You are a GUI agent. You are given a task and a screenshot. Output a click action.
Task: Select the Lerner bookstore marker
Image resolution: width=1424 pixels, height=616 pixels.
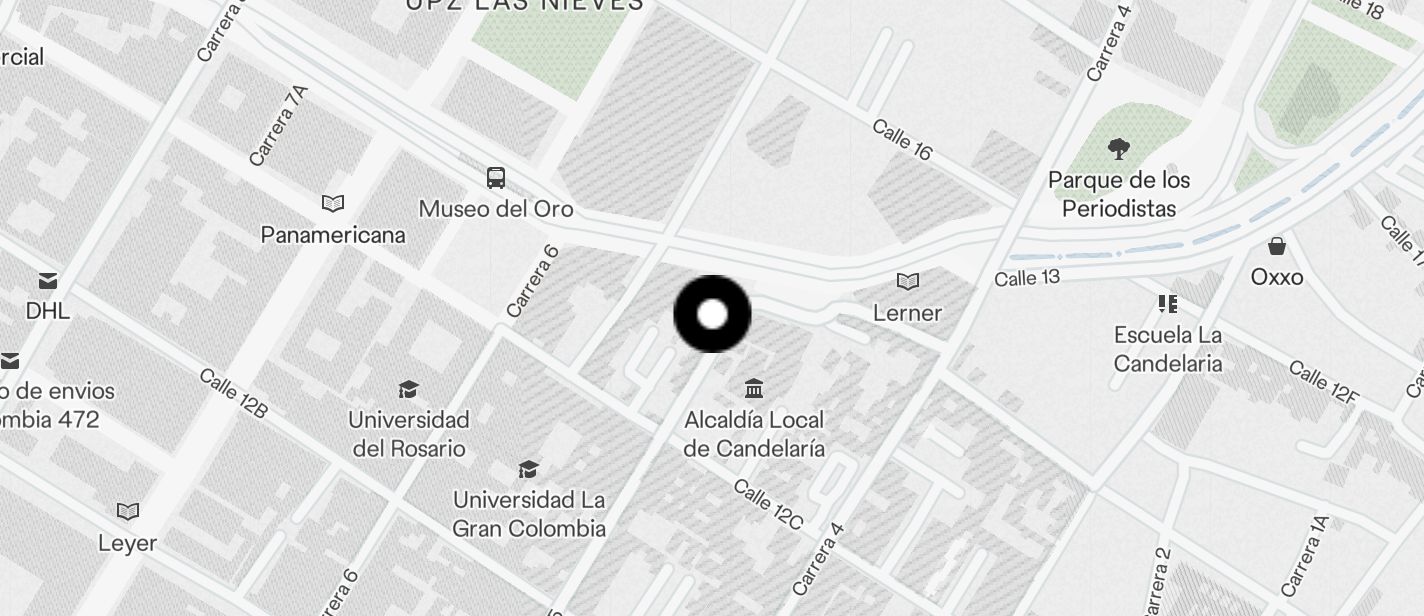coord(907,282)
